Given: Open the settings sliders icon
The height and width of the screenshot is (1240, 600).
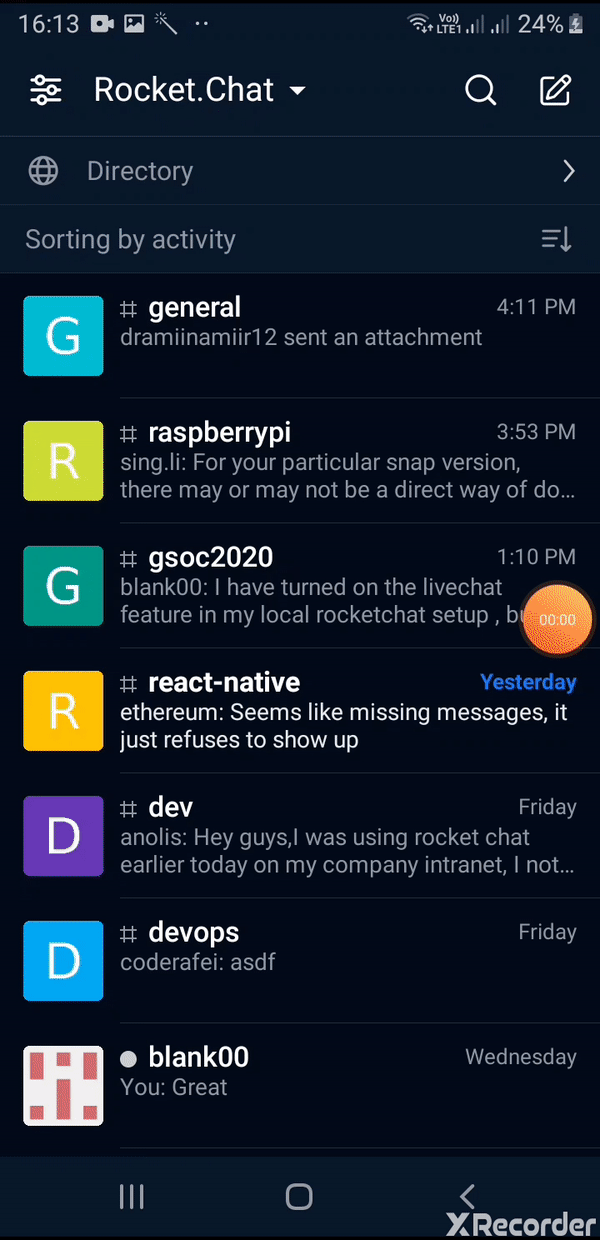Looking at the screenshot, I should pyautogui.click(x=45, y=91).
